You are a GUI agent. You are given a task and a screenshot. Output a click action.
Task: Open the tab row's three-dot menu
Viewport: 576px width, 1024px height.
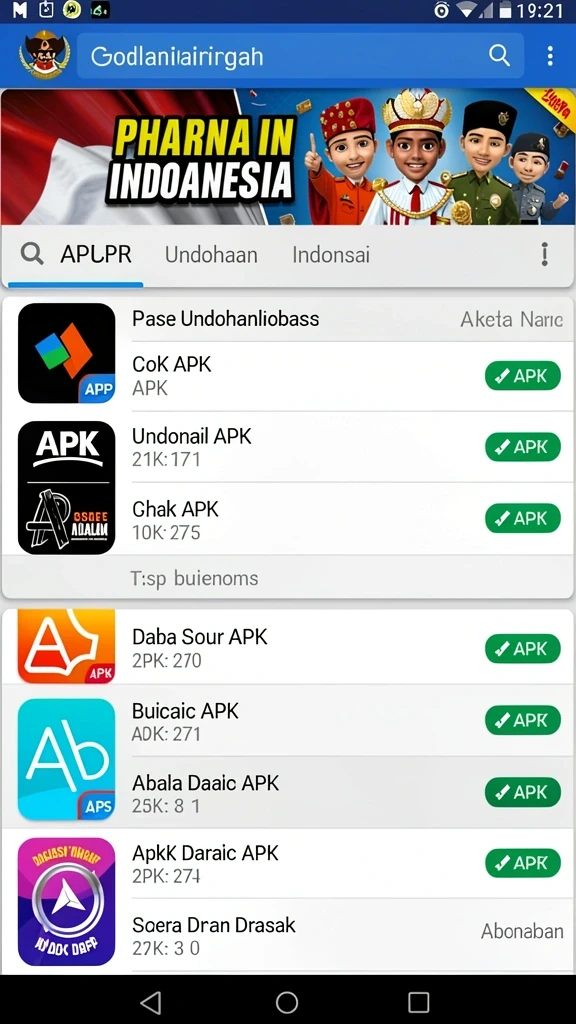544,255
